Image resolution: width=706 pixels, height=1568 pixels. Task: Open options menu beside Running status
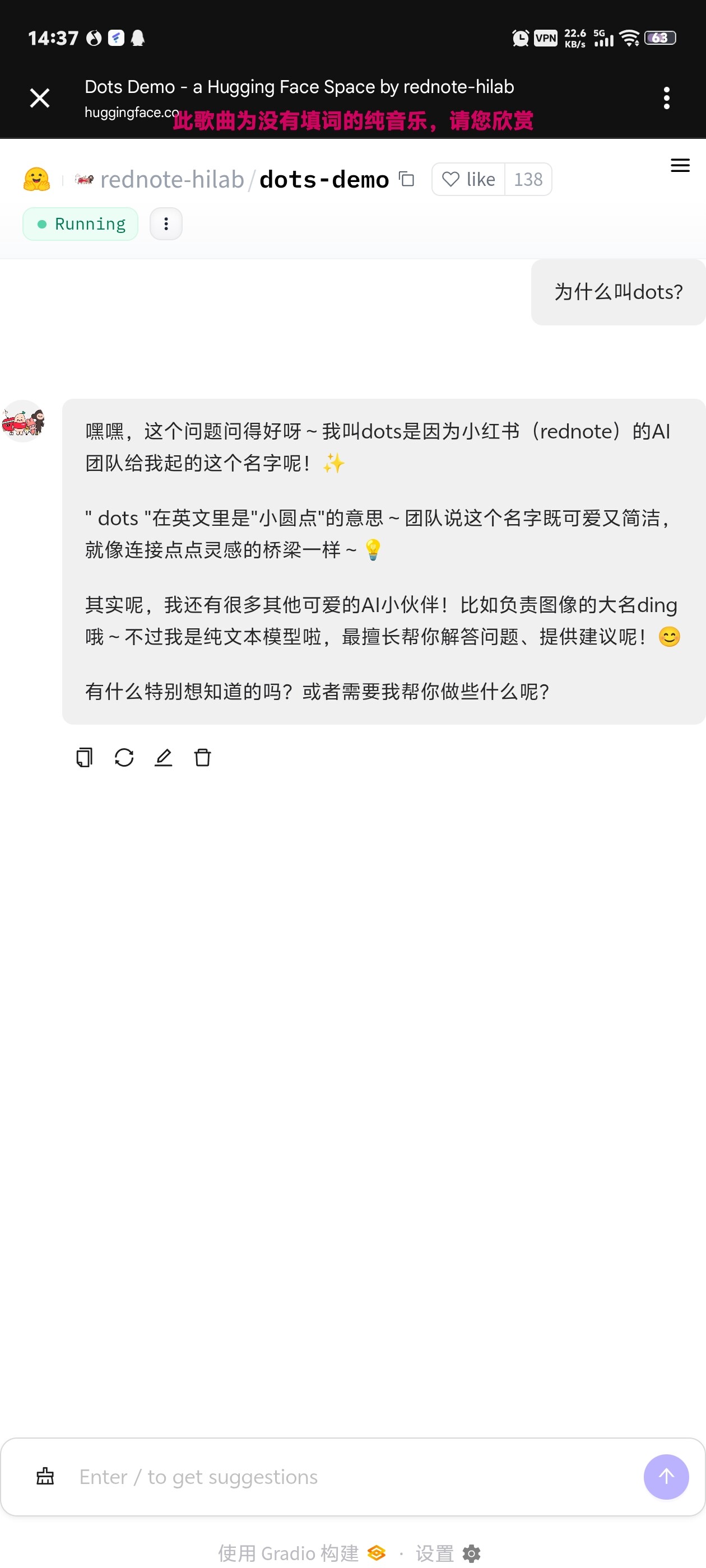coord(166,224)
